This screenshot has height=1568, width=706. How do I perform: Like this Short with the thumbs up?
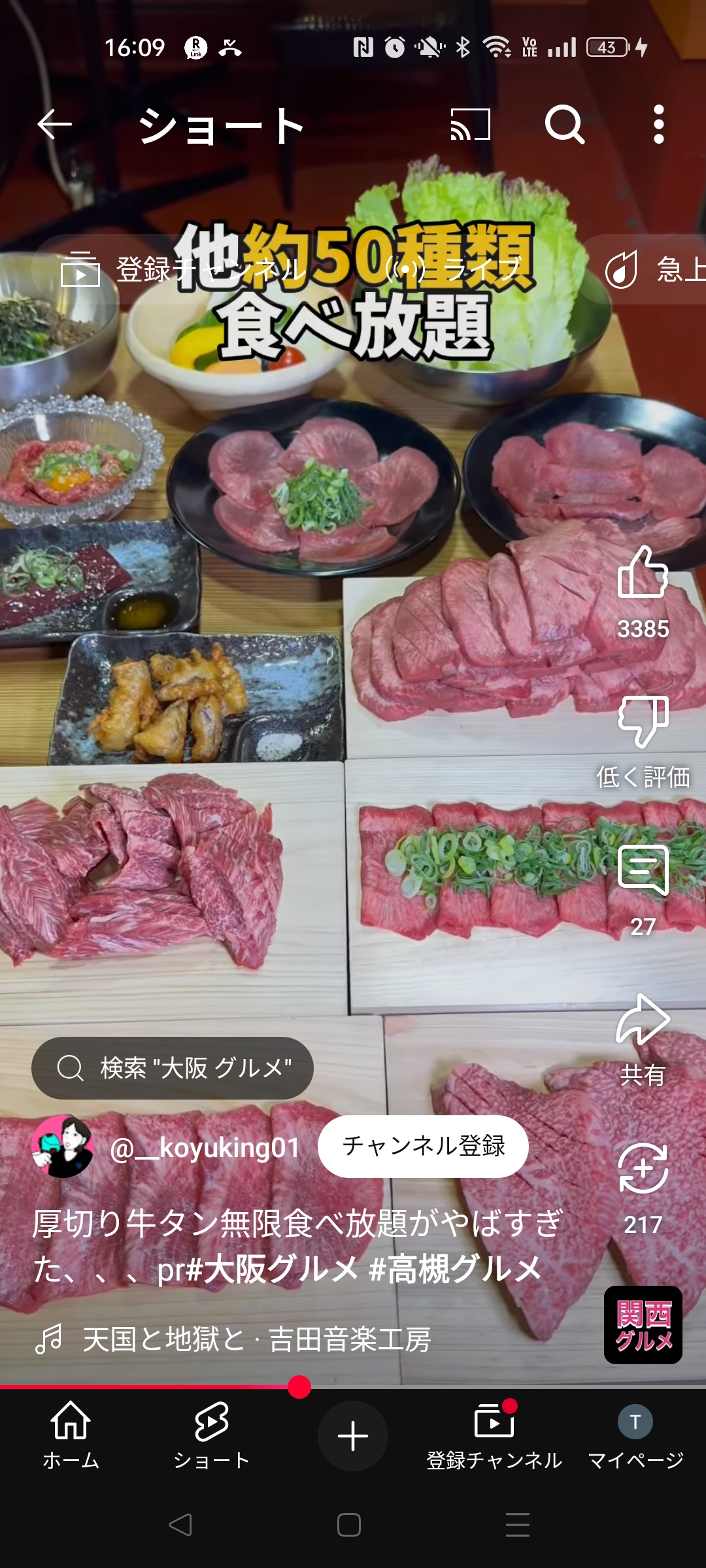click(x=643, y=573)
